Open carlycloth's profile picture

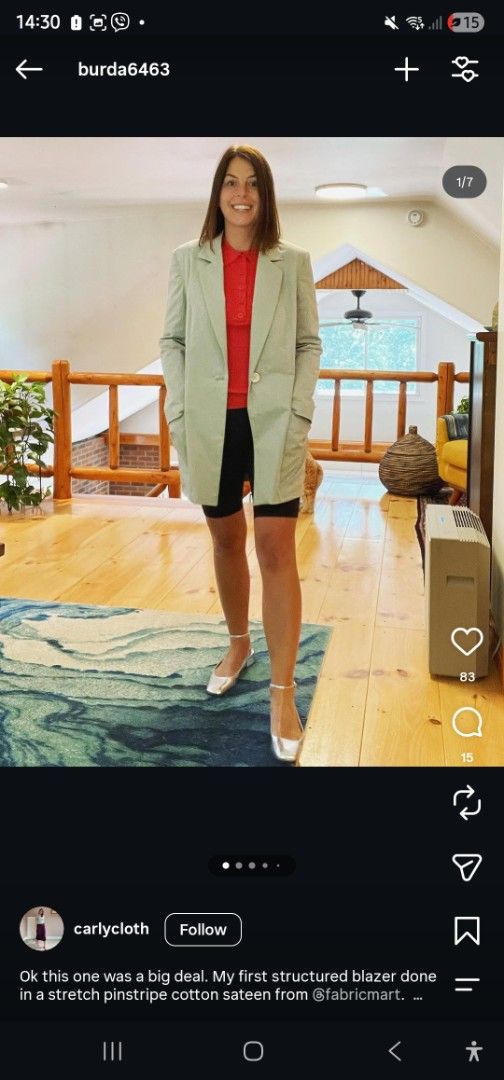(x=41, y=928)
